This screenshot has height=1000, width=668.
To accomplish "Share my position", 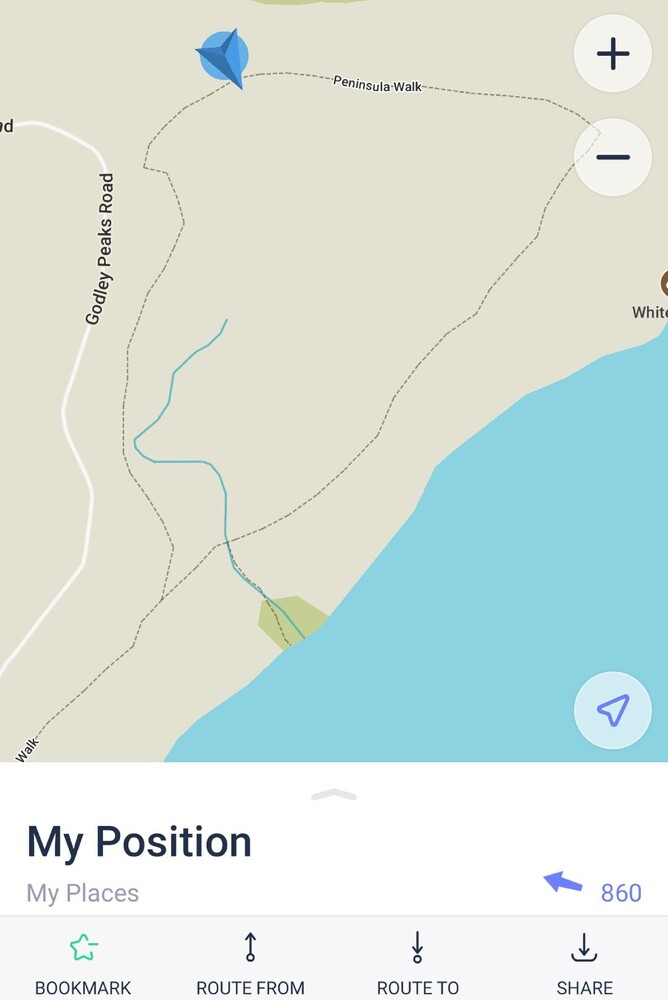I will pyautogui.click(x=584, y=960).
